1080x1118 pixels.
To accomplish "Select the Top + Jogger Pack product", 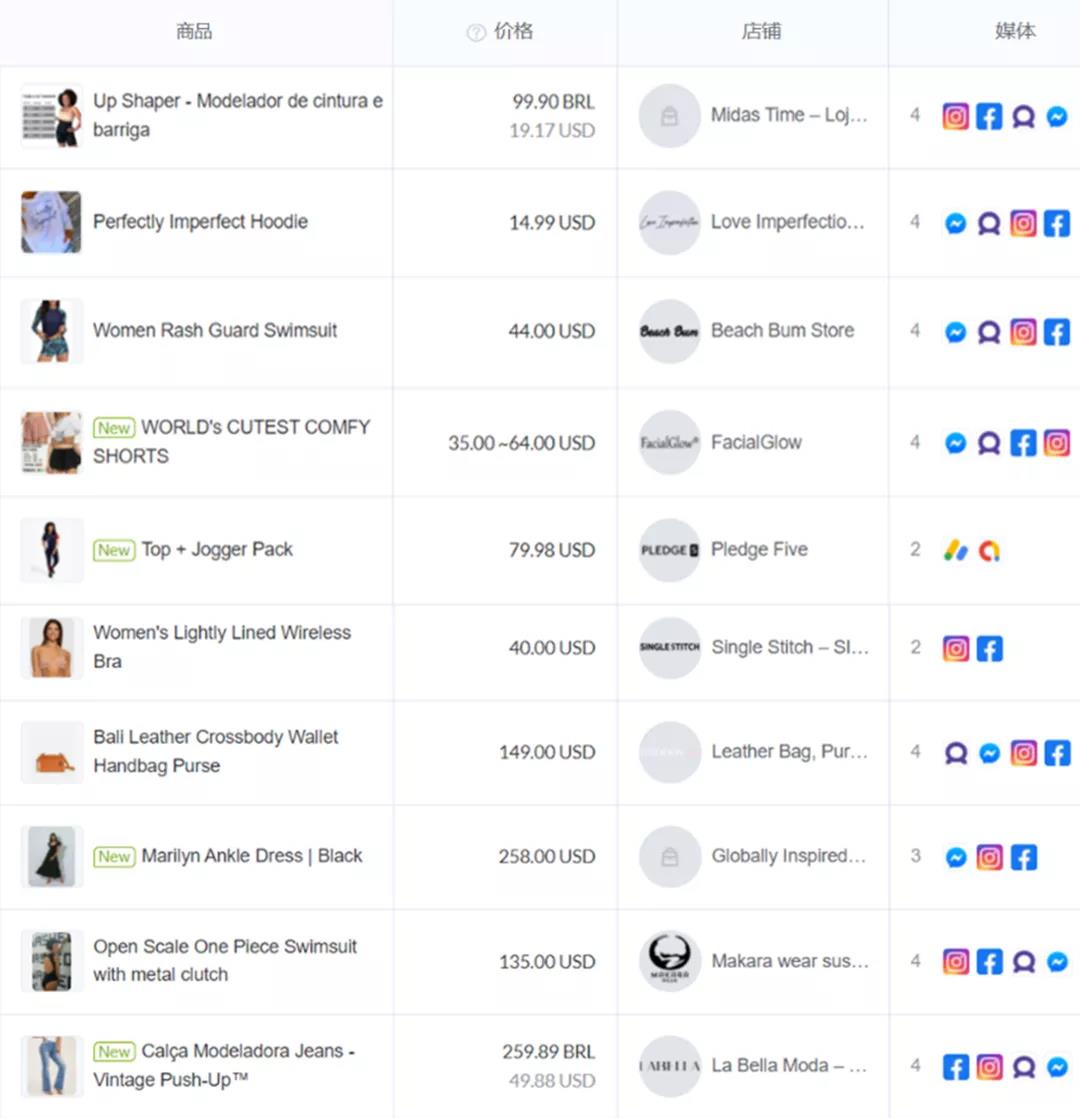I will [x=217, y=550].
